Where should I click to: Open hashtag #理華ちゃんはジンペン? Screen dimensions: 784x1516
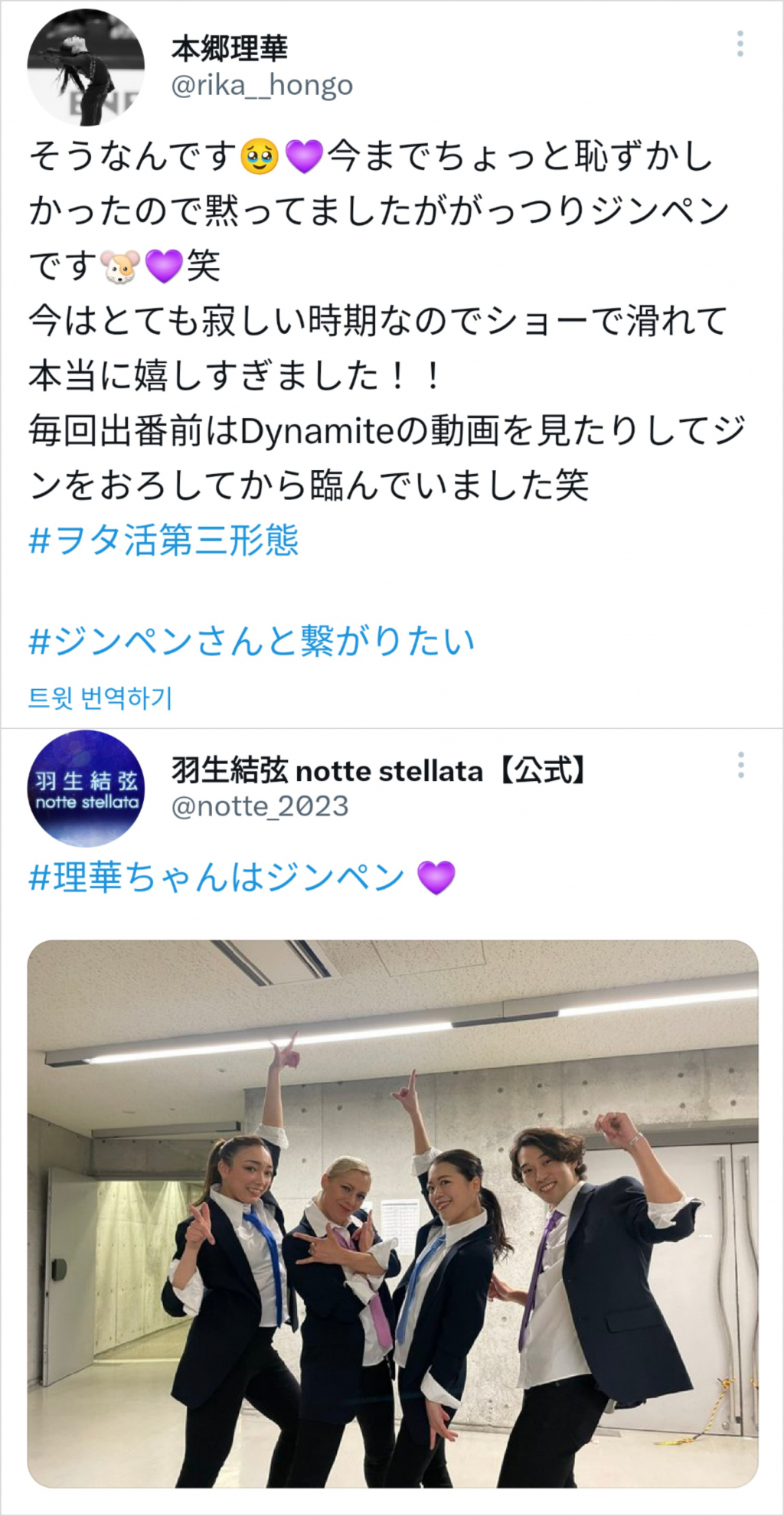click(217, 877)
